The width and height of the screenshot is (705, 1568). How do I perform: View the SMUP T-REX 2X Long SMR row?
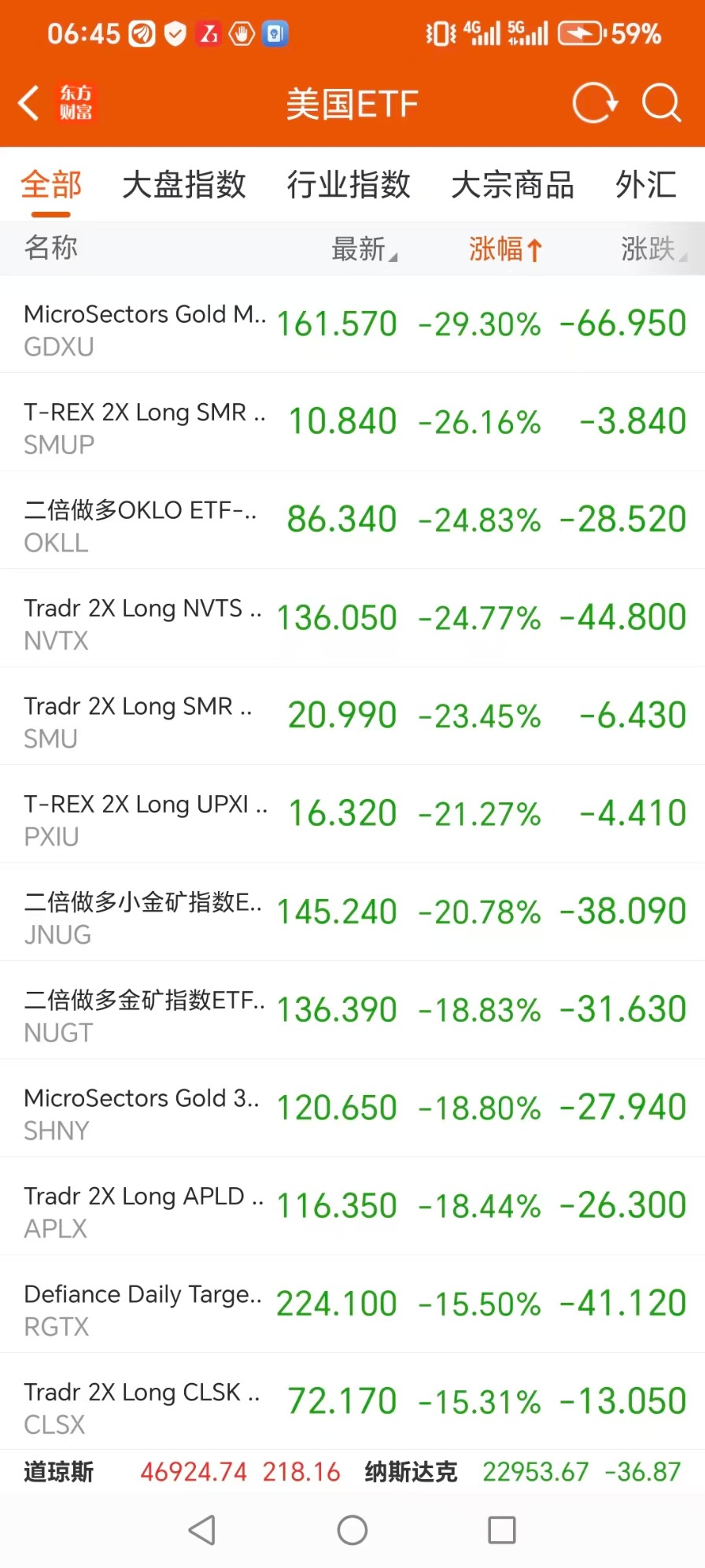point(352,423)
